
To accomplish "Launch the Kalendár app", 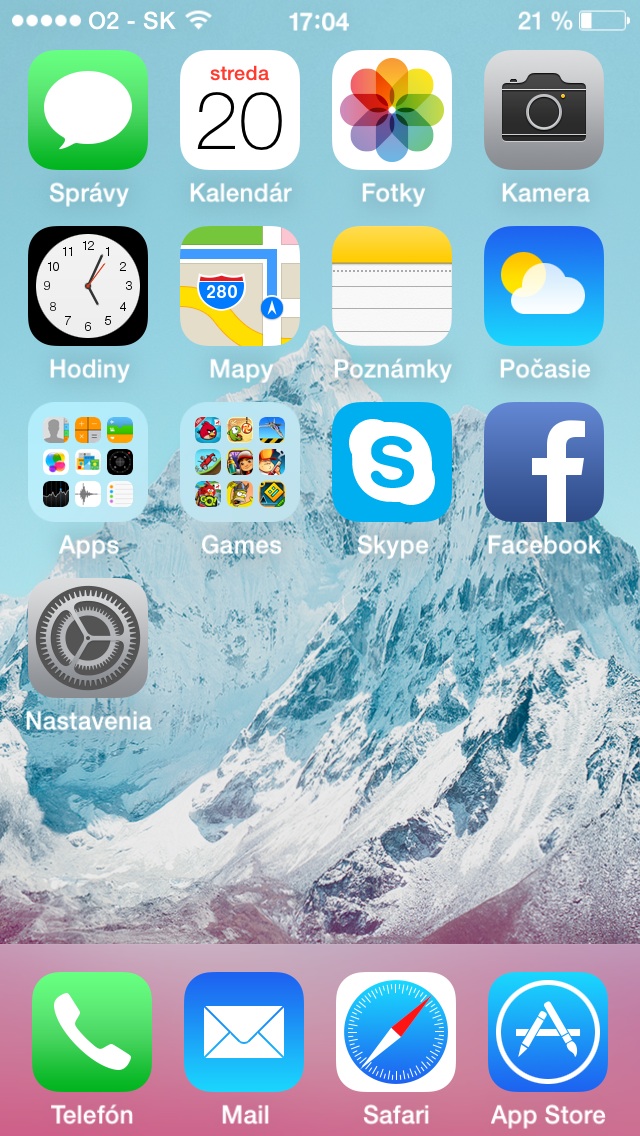I will click(240, 110).
